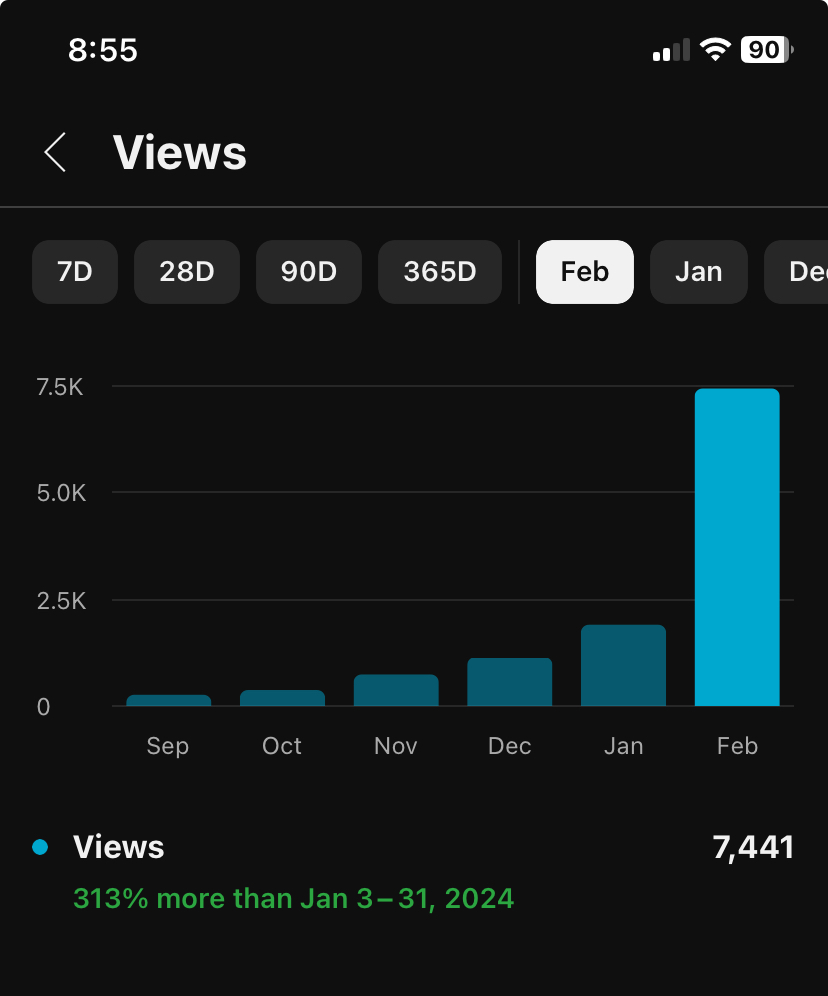Select the Feb month chip
The height and width of the screenshot is (996, 828).
tap(585, 272)
